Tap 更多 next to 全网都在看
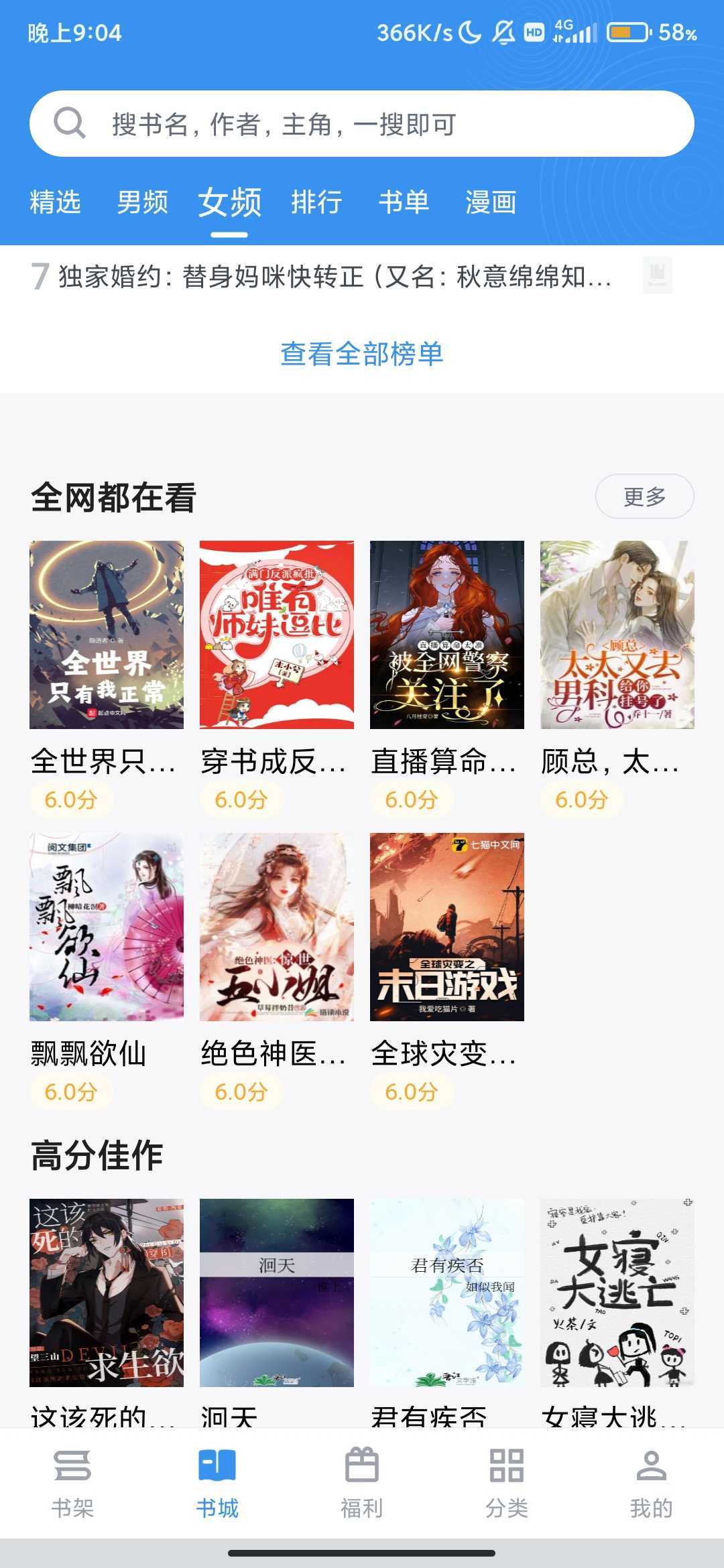This screenshot has height=1568, width=724. coord(644,497)
